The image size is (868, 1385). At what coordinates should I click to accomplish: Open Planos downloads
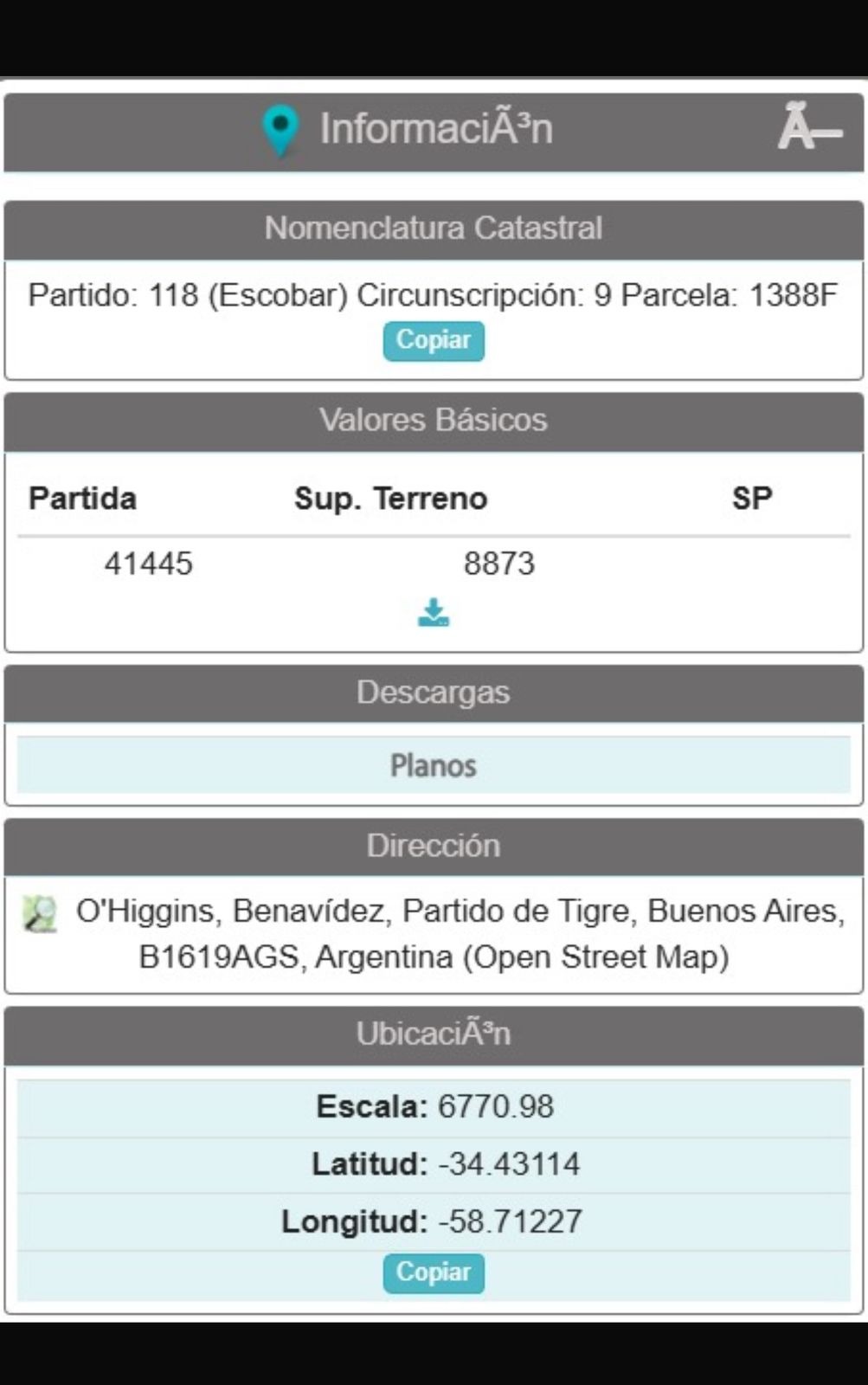coord(434,765)
